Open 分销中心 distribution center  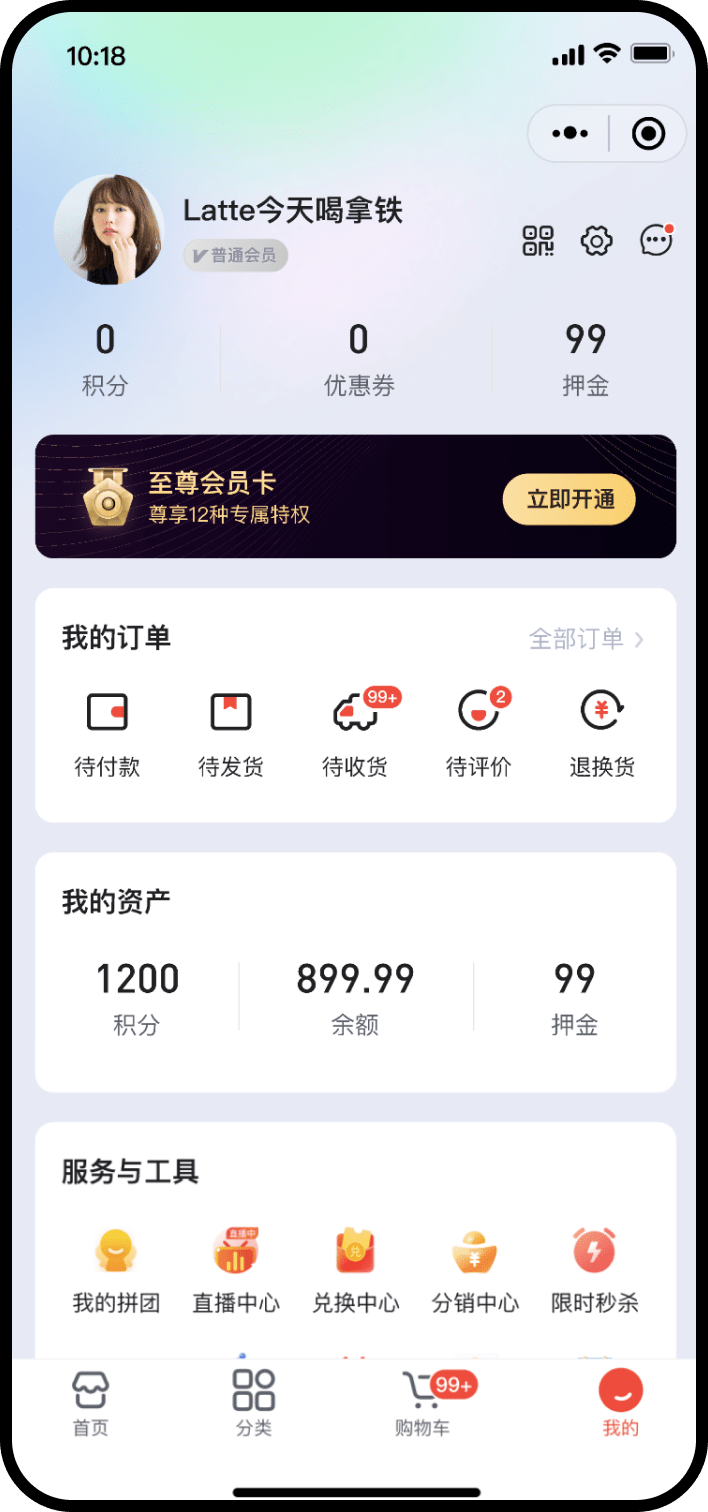tap(475, 1270)
